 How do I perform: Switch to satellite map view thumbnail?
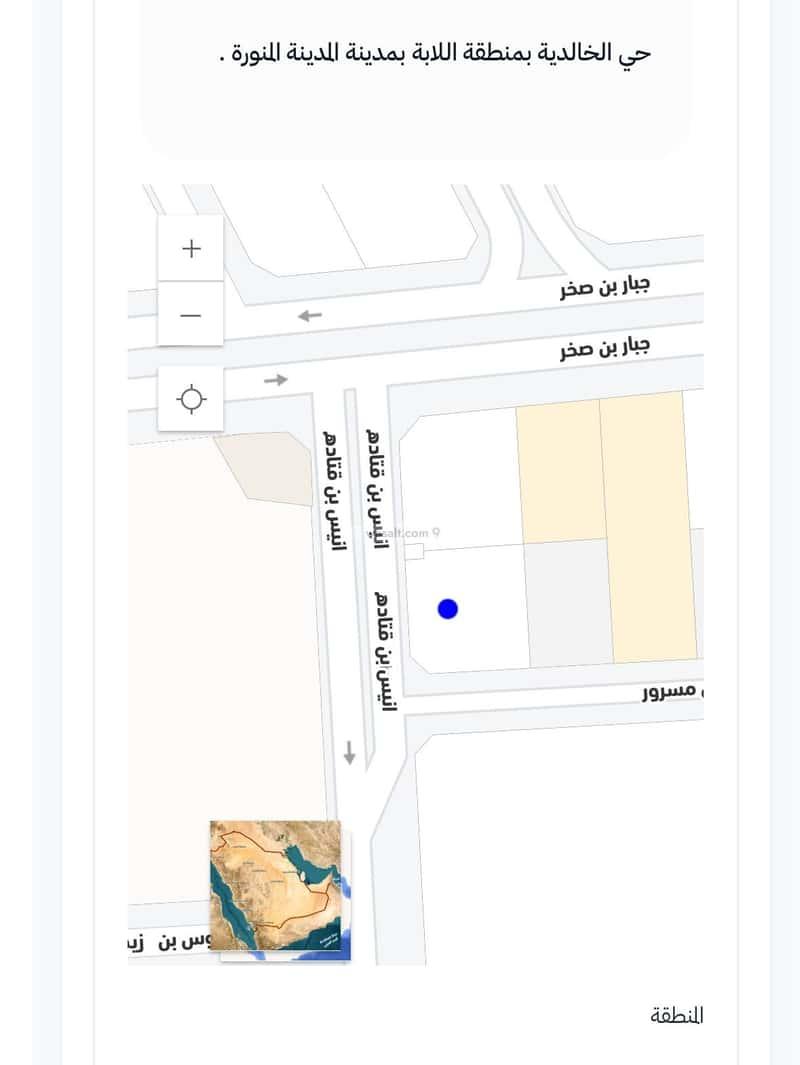pyautogui.click(x=278, y=888)
